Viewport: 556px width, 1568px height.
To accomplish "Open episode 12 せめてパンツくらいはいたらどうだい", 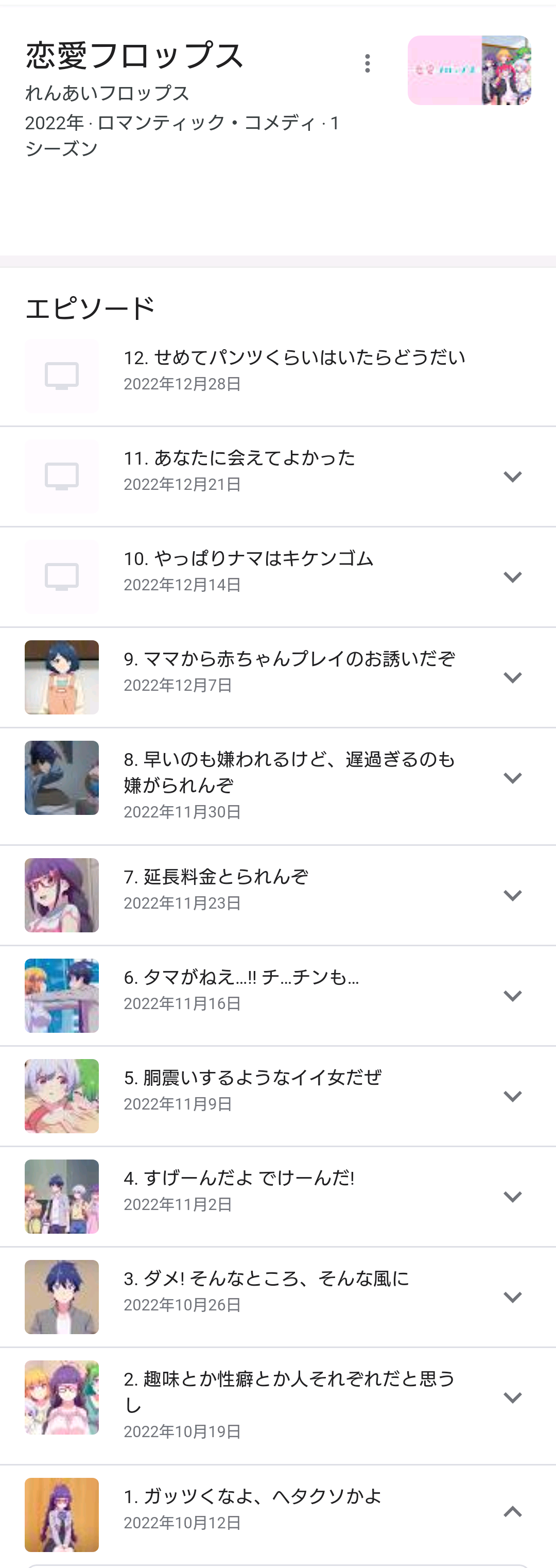I will [x=294, y=369].
